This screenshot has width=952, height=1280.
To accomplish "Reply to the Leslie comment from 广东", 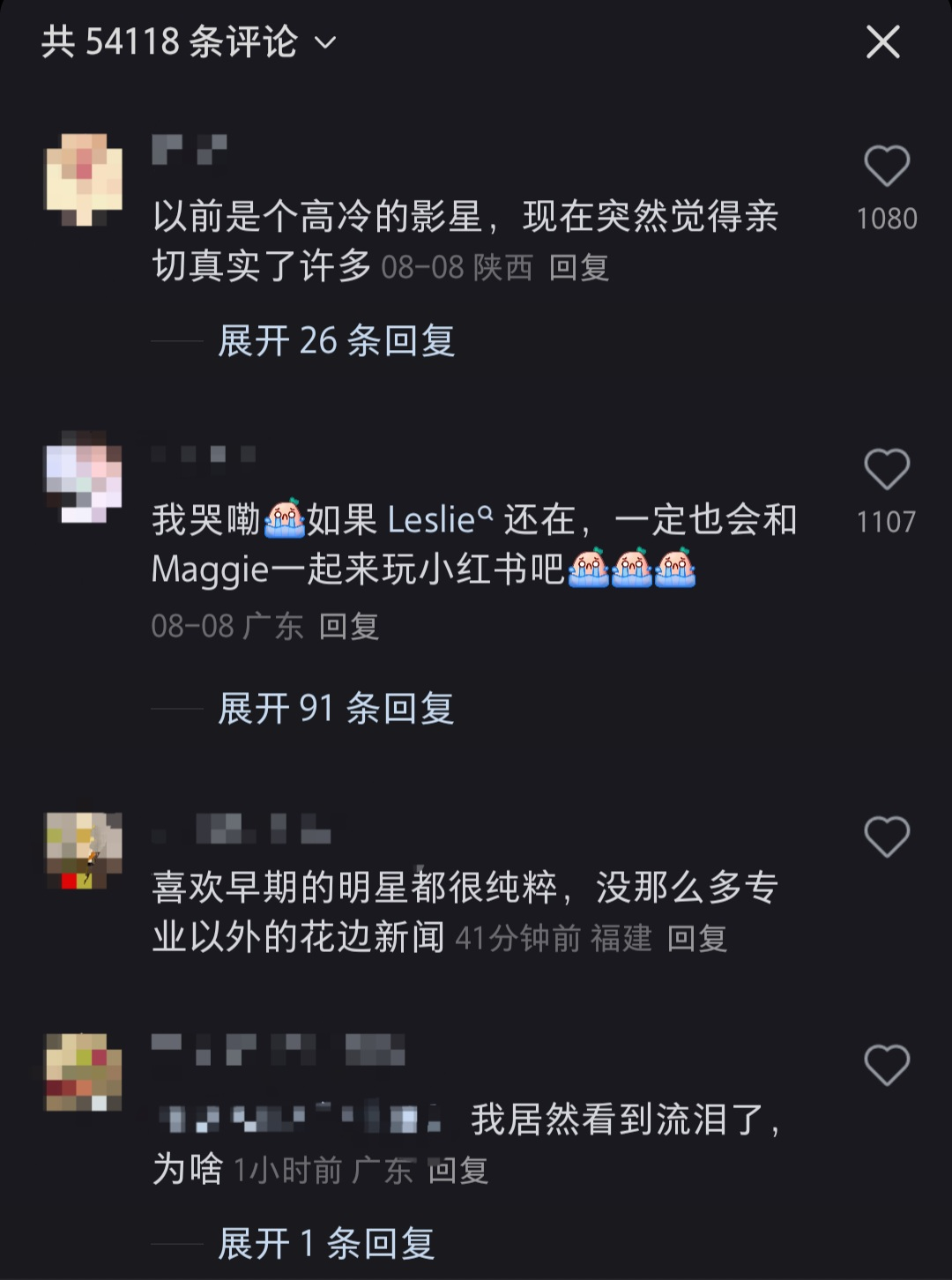I will pyautogui.click(x=349, y=627).
